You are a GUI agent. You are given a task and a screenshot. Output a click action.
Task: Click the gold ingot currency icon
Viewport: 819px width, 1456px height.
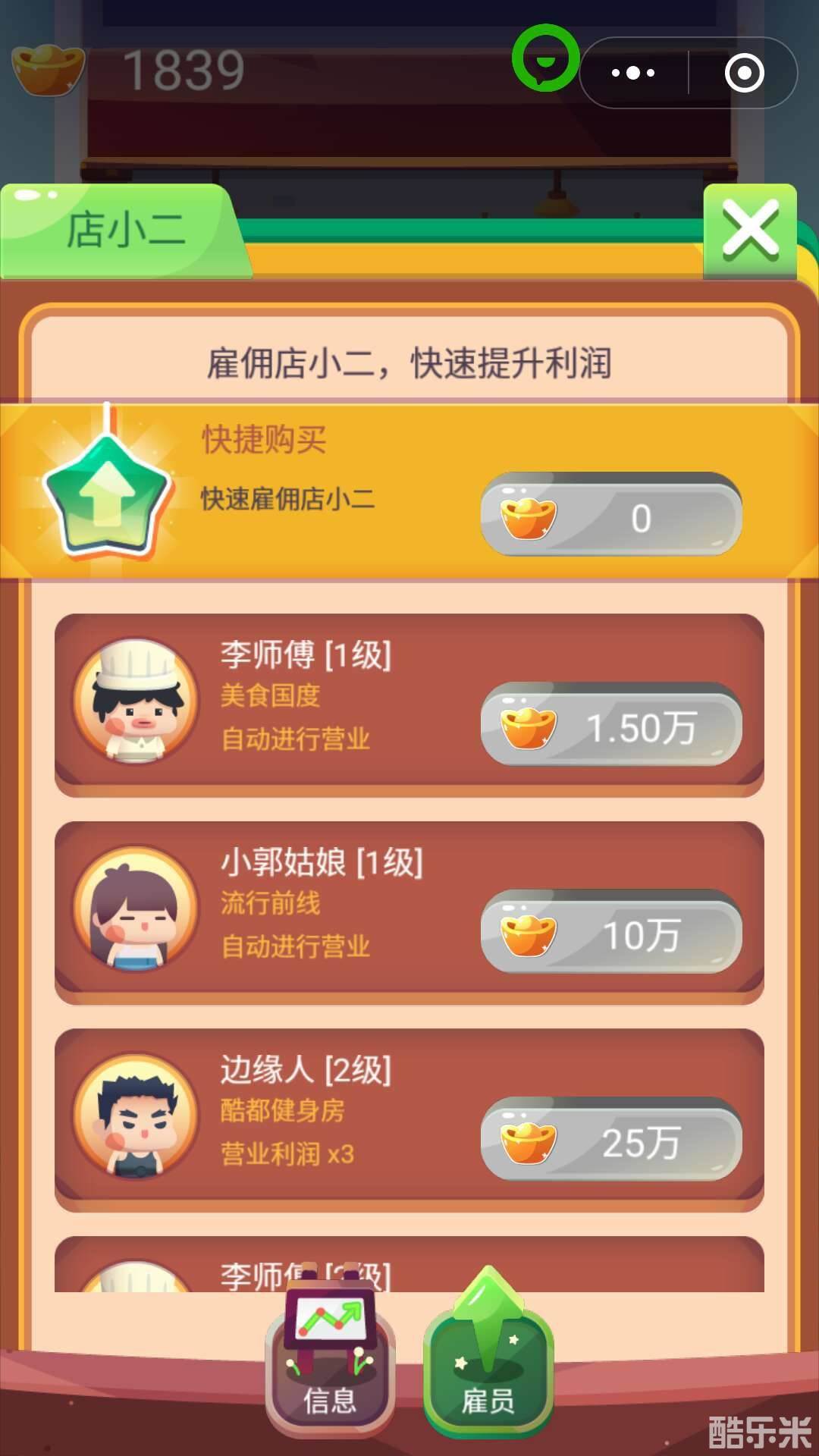pos(45,70)
